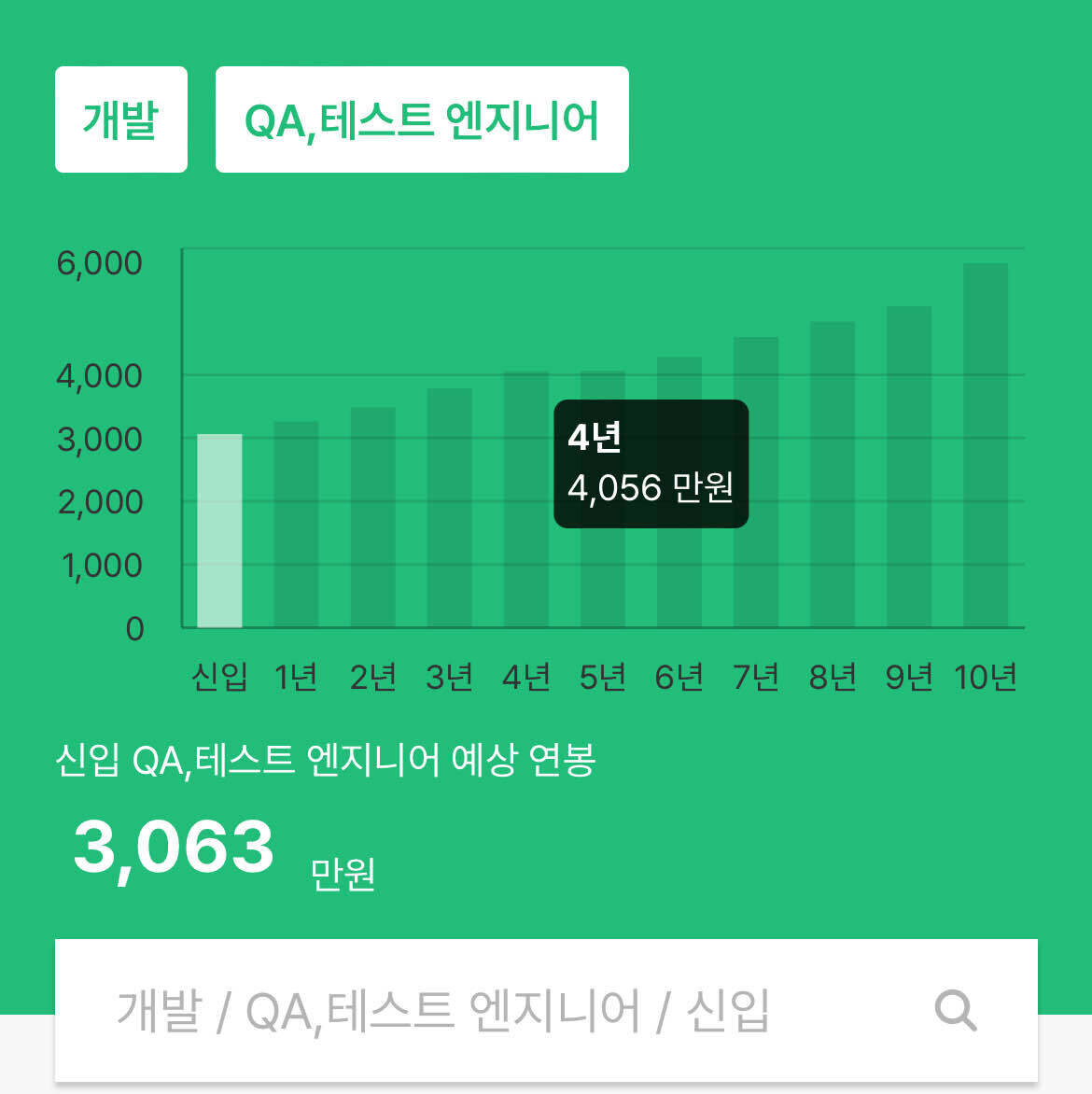Click the 2년 experience bar
This screenshot has height=1094, width=1092.
pyautogui.click(x=373, y=518)
